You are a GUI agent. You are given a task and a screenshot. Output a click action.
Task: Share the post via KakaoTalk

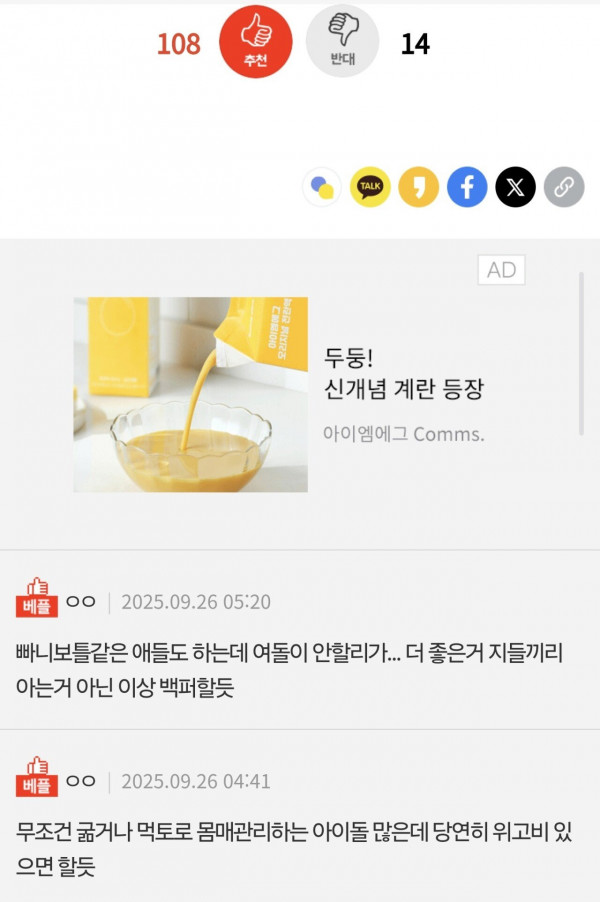click(370, 187)
